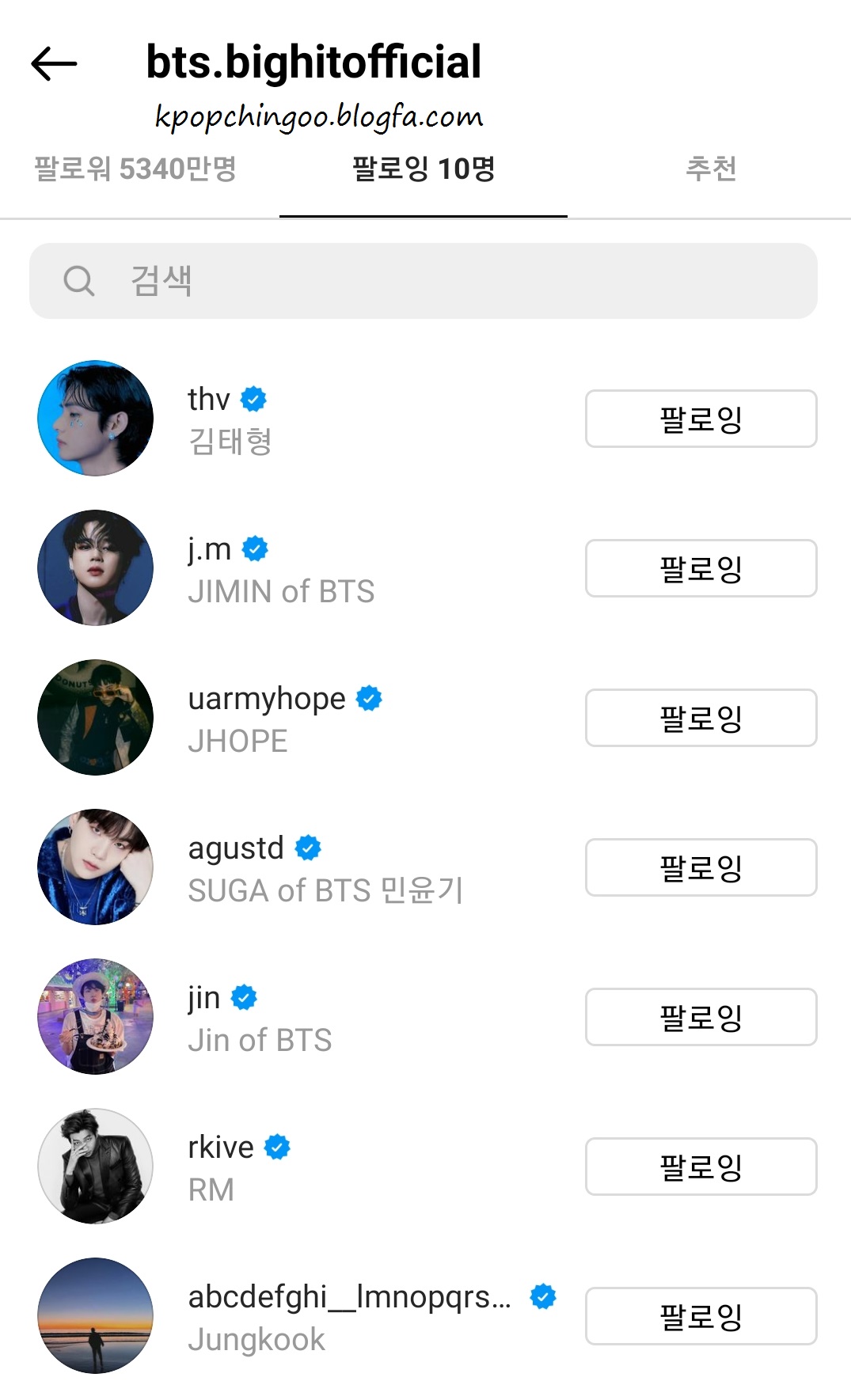
Task: Switch to the 팔로워 5340만명 tab
Action: 135,169
